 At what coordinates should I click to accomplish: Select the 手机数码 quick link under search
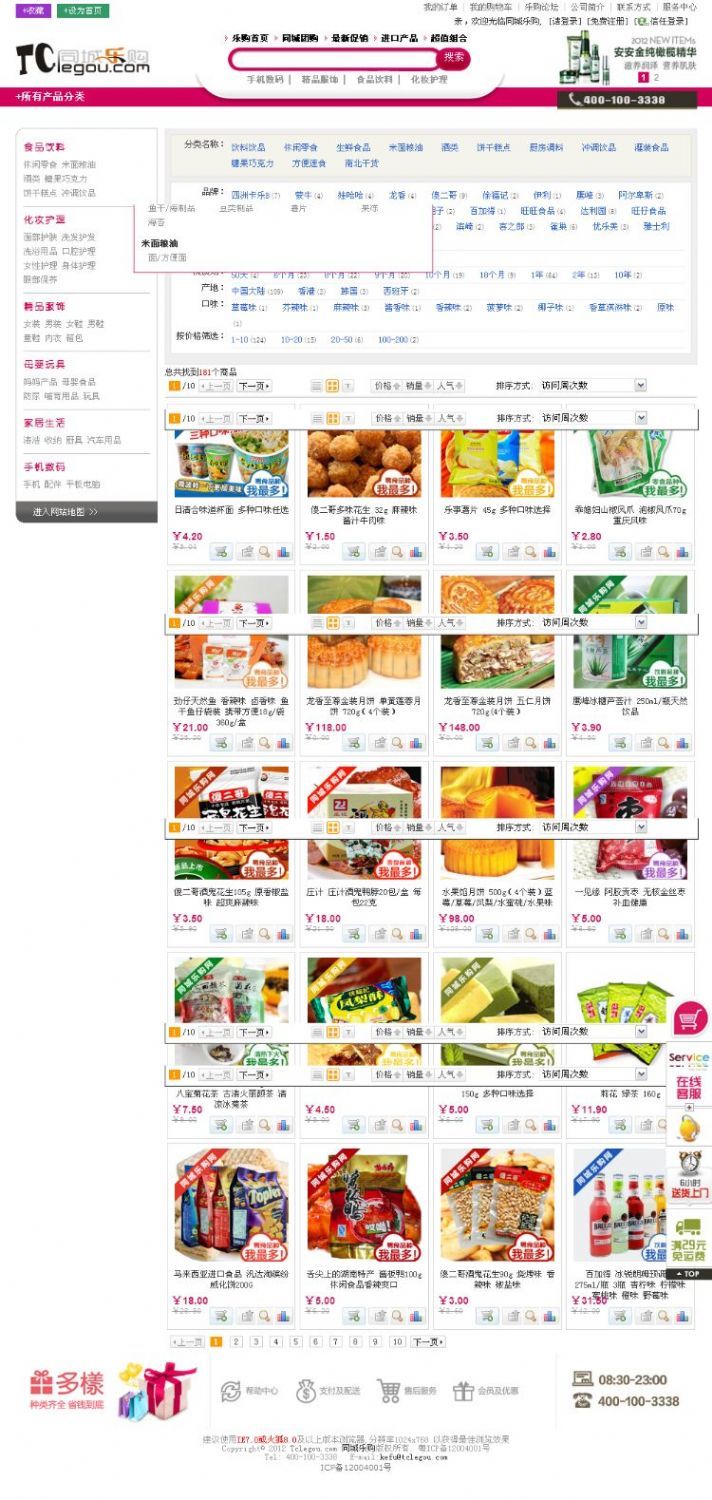[x=264, y=79]
